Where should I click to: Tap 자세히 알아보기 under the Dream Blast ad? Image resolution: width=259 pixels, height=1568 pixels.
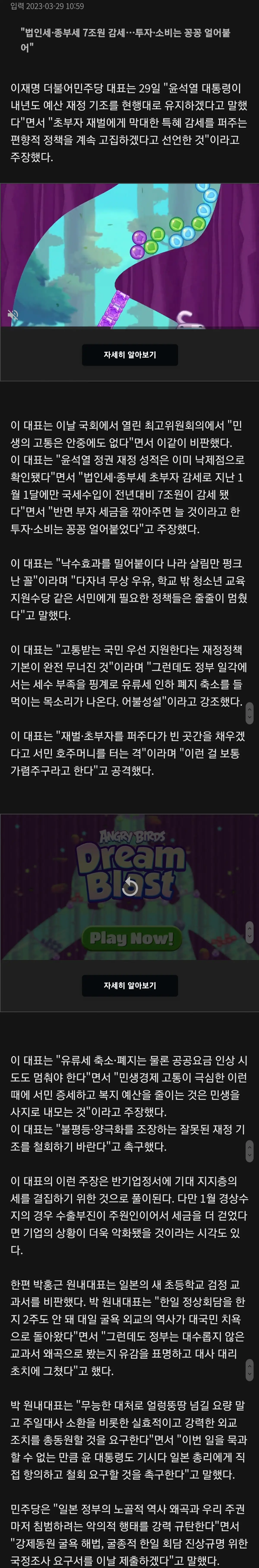[x=130, y=985]
